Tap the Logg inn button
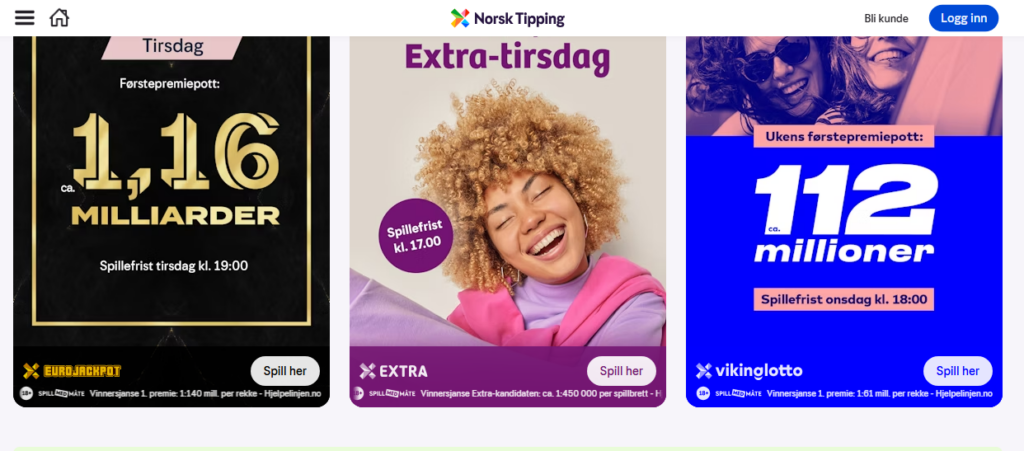This screenshot has height=451, width=1024. 963,18
